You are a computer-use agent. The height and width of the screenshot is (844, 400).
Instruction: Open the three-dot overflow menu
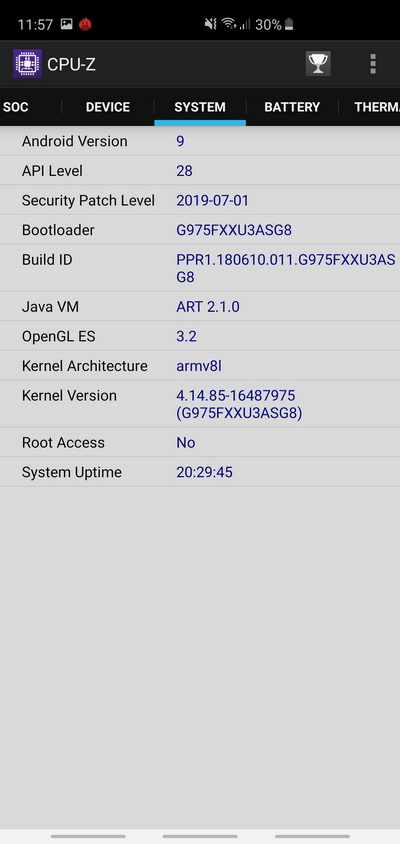point(373,64)
